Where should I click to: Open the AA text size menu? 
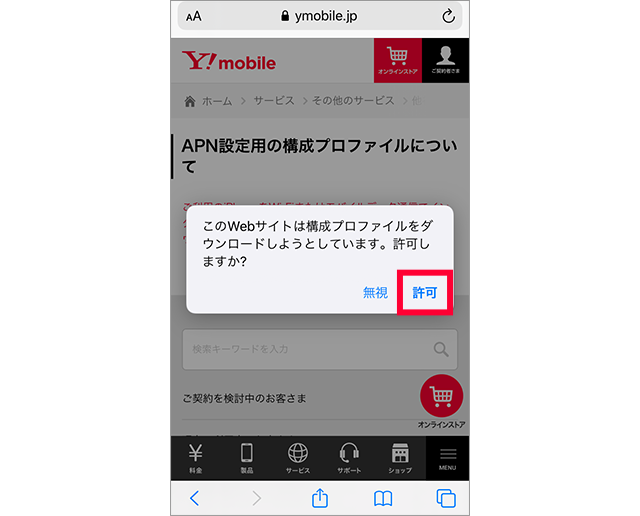click(x=193, y=16)
